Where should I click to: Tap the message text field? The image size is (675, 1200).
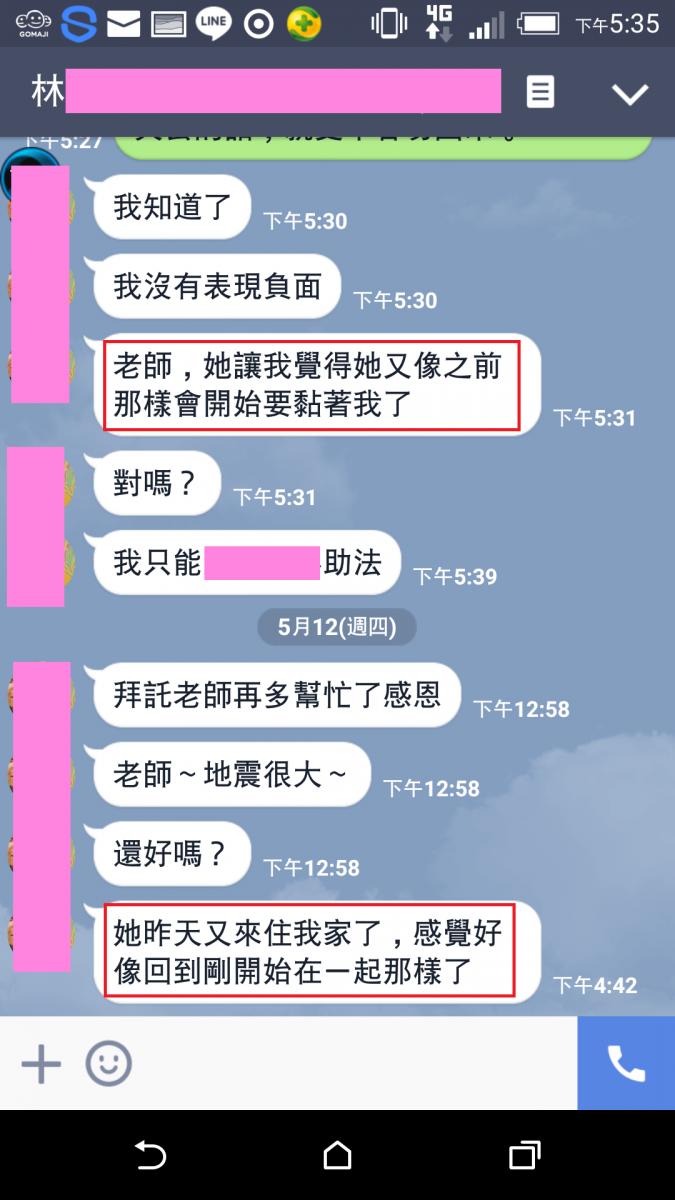(350, 1063)
